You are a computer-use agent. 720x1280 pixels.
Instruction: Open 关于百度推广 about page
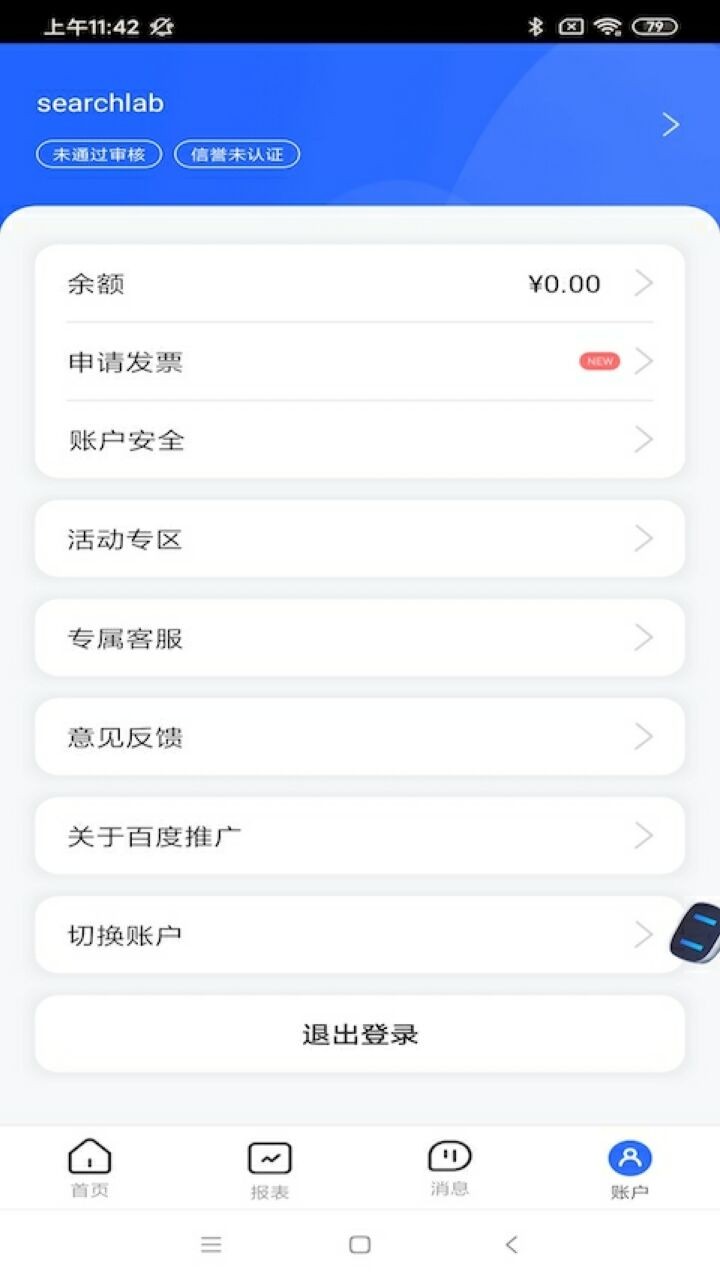[360, 835]
